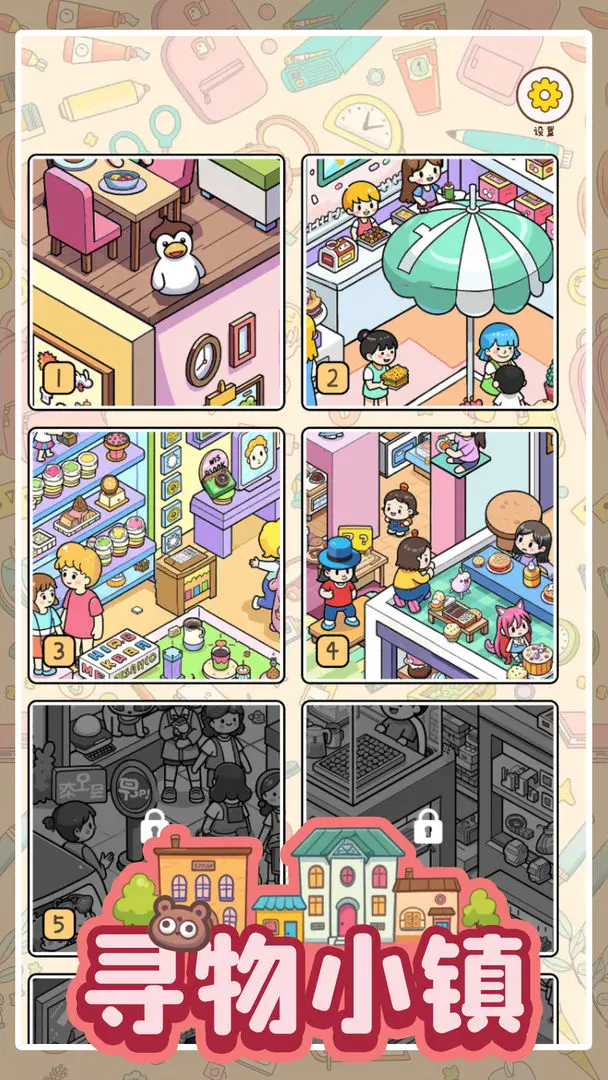The image size is (608, 1080).
Task: Play level 4 food counter scene
Action: pyautogui.click(x=430, y=556)
